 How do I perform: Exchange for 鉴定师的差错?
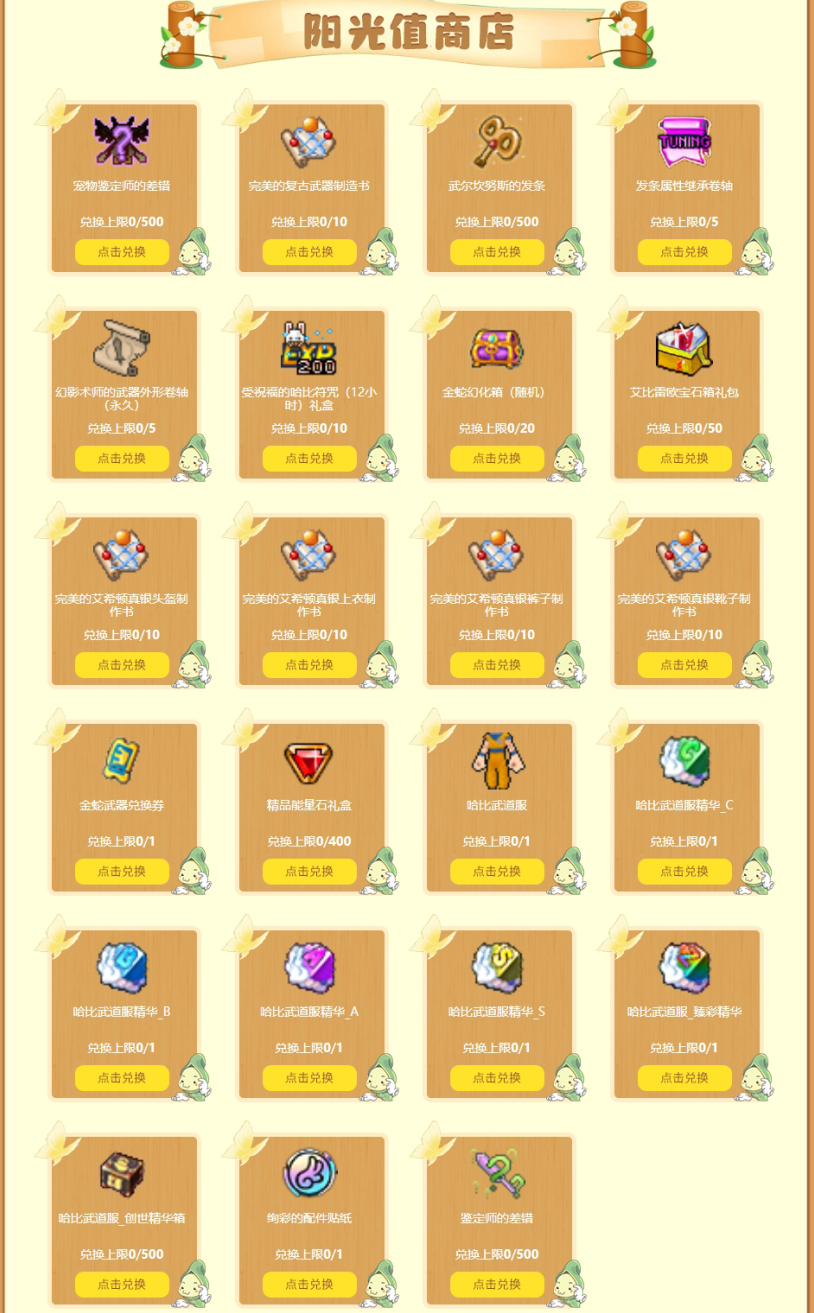[497, 1284]
